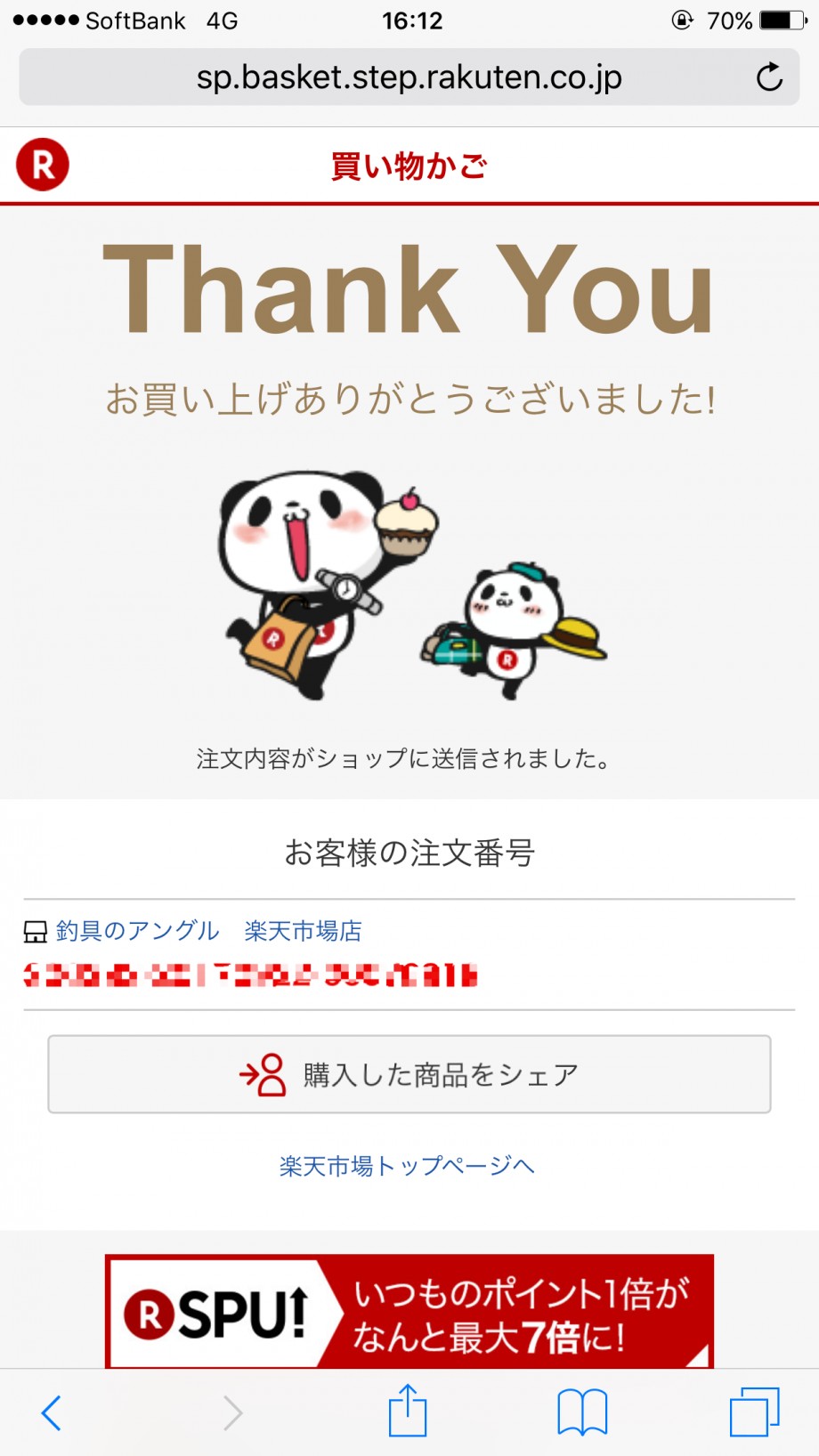The width and height of the screenshot is (819, 1456).
Task: Go back with Safari's back arrow
Action: point(52,1412)
